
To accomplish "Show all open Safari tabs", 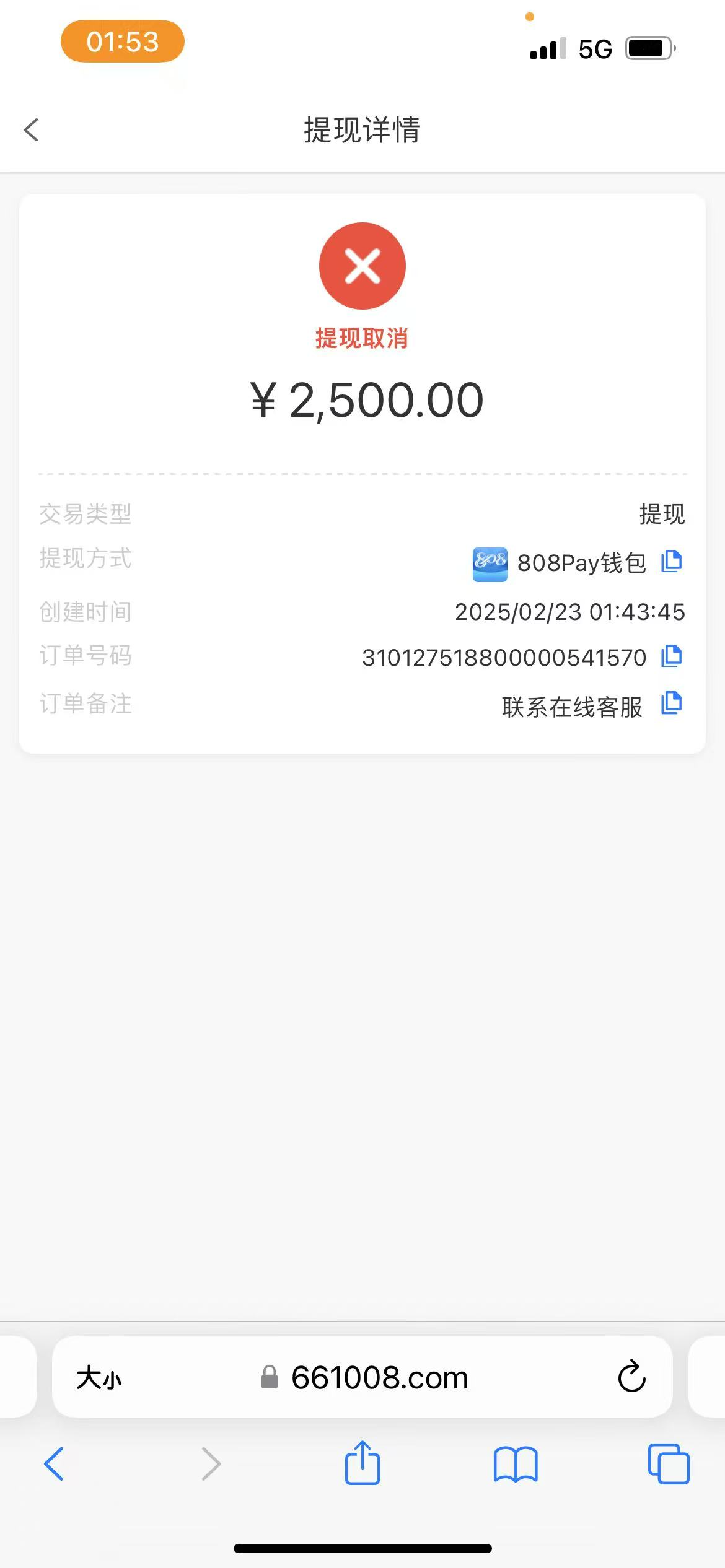I will (668, 1464).
